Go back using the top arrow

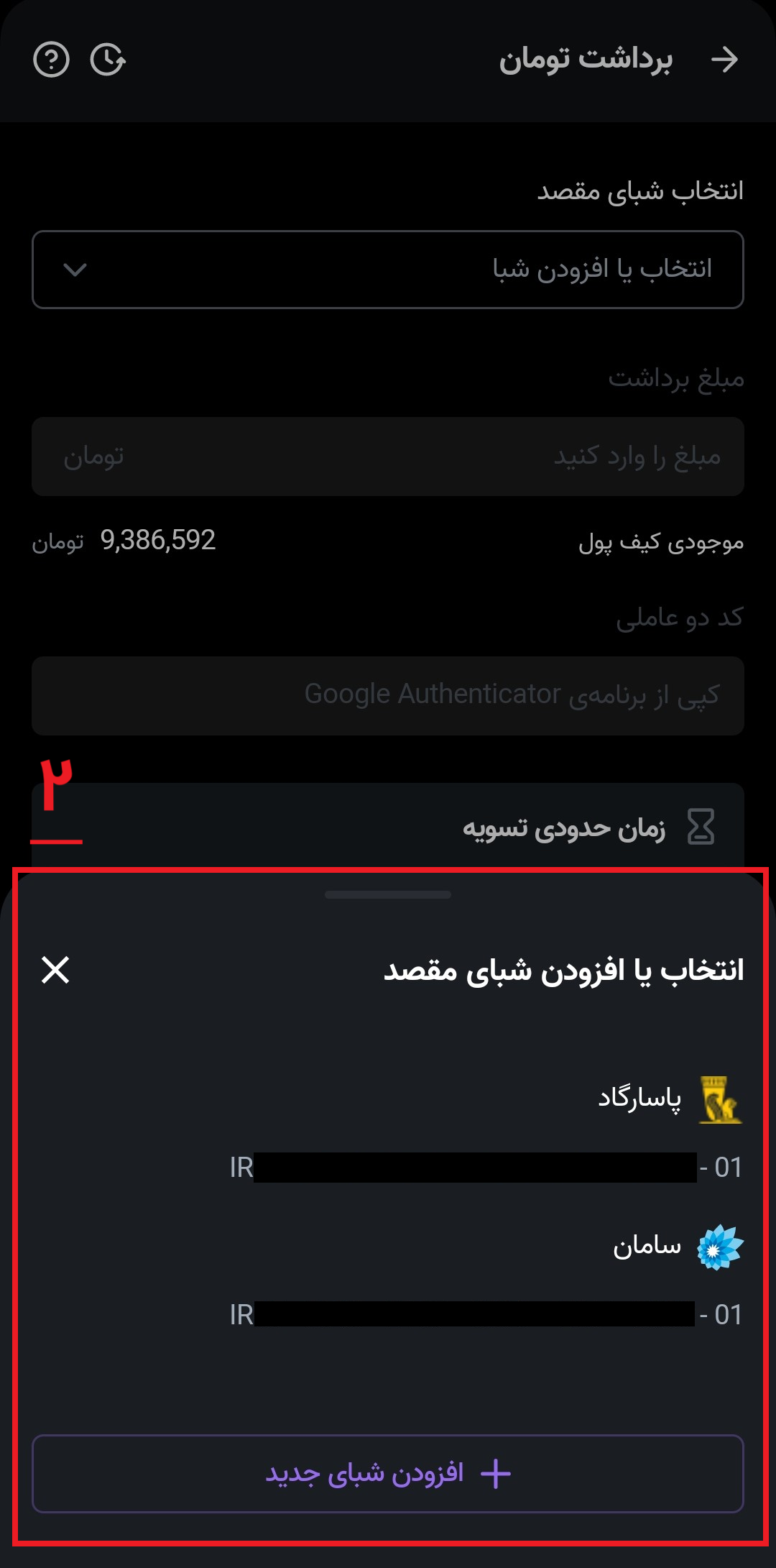[724, 60]
